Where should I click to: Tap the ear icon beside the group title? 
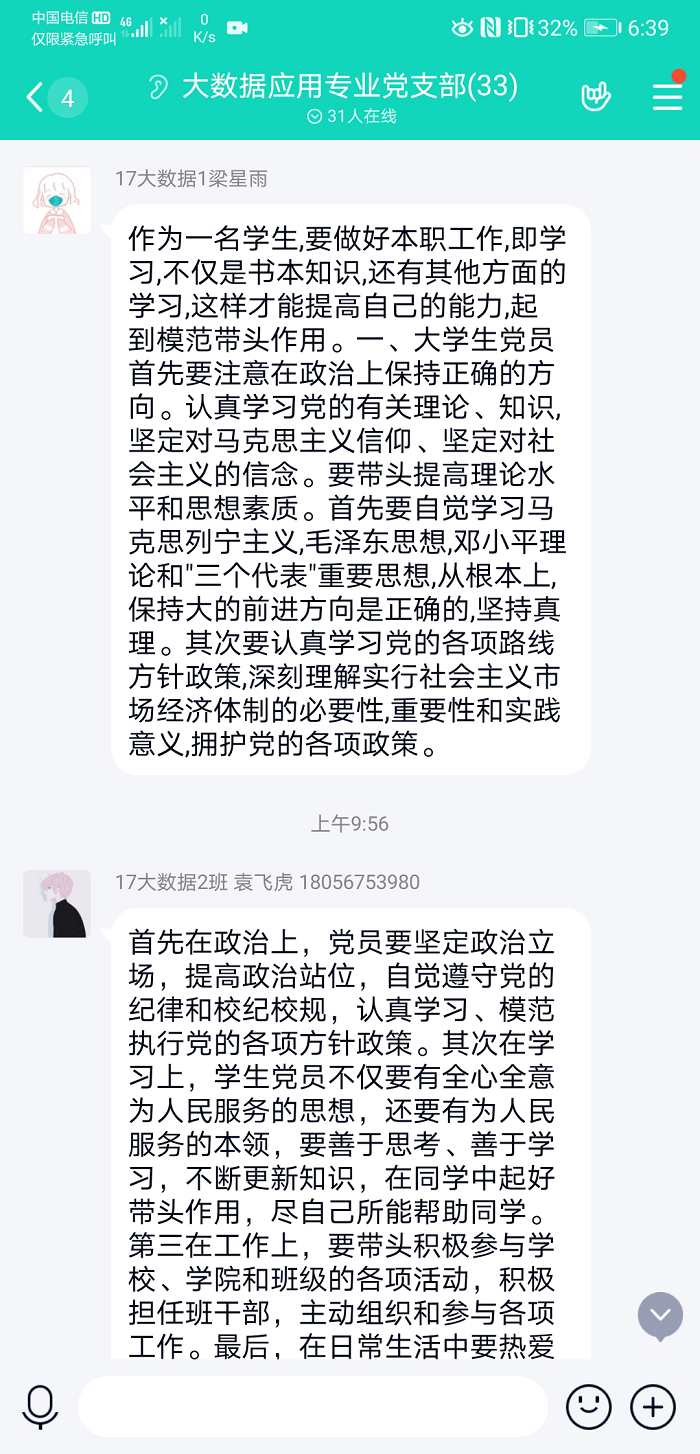tap(158, 87)
